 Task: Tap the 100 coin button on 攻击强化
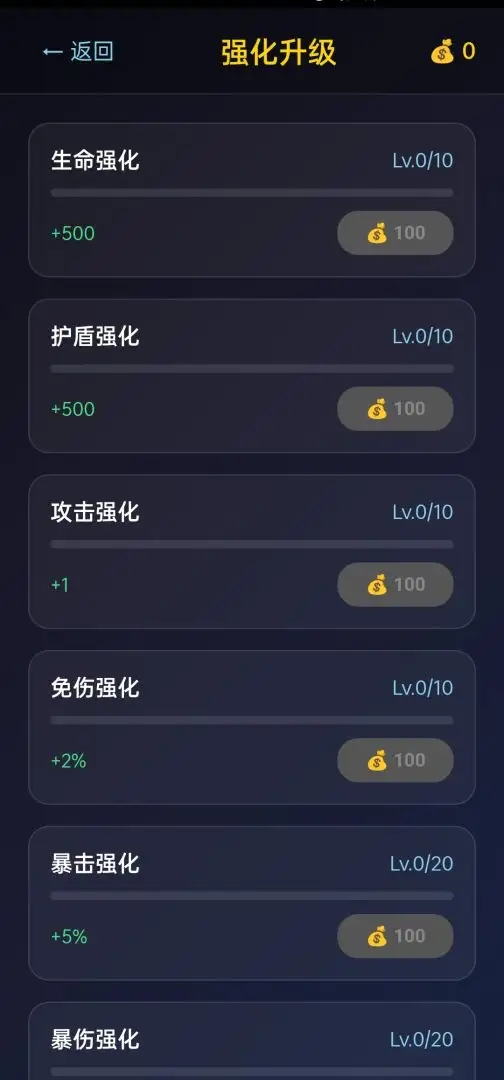[x=395, y=584]
